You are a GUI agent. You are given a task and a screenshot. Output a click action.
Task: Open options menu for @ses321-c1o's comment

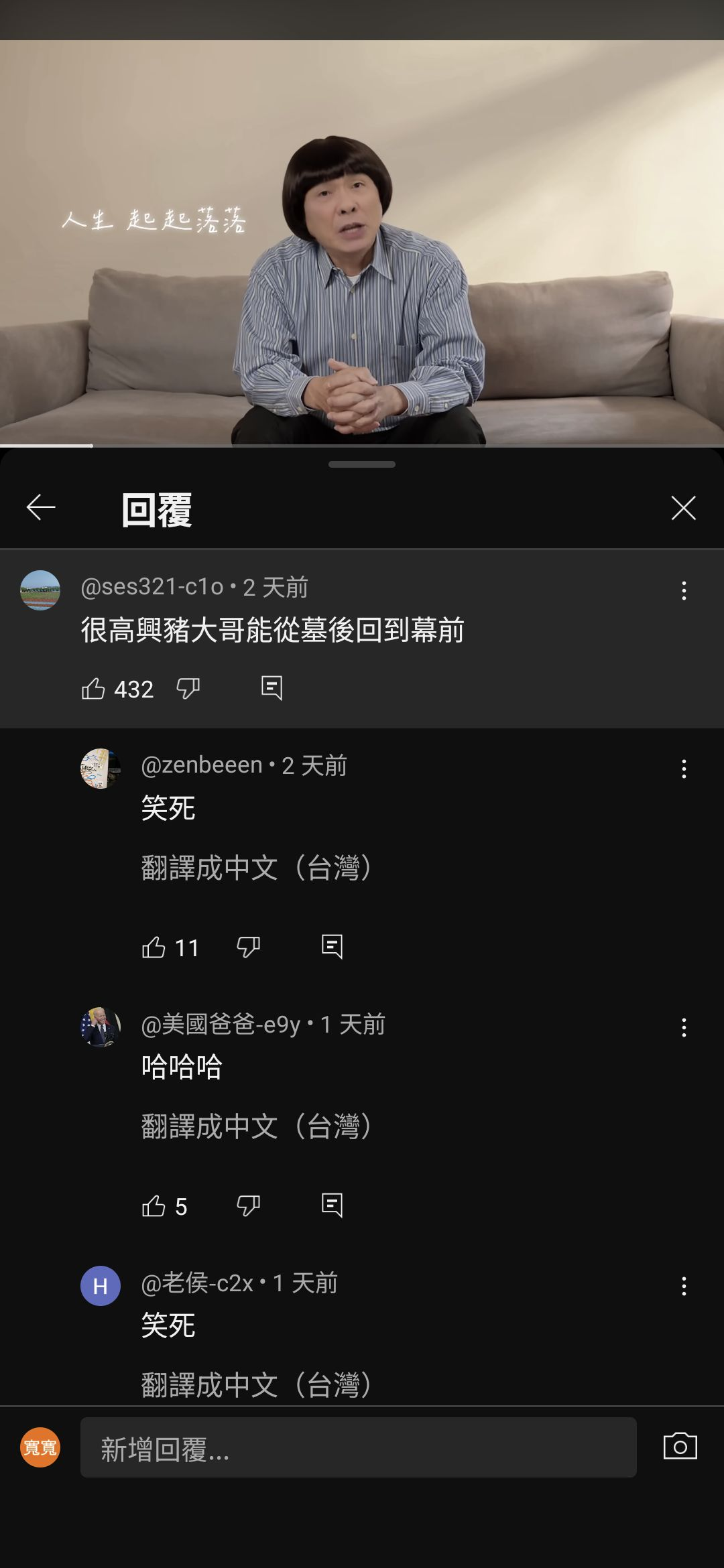pyautogui.click(x=684, y=590)
